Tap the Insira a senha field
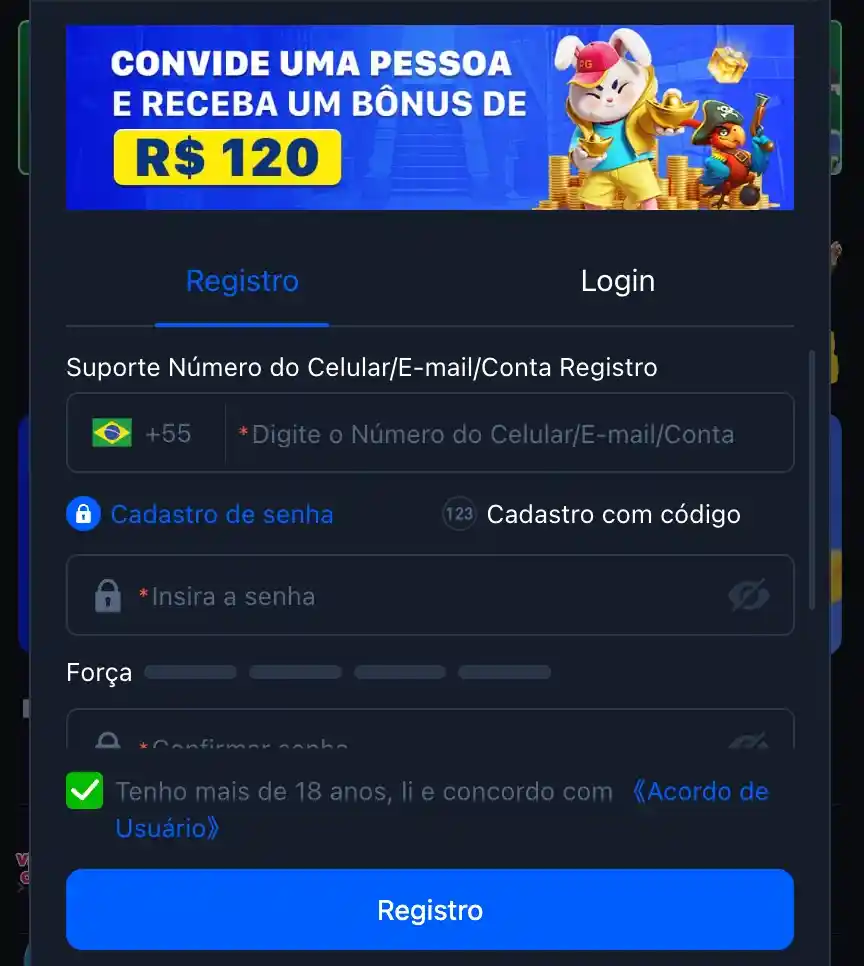 pos(420,596)
